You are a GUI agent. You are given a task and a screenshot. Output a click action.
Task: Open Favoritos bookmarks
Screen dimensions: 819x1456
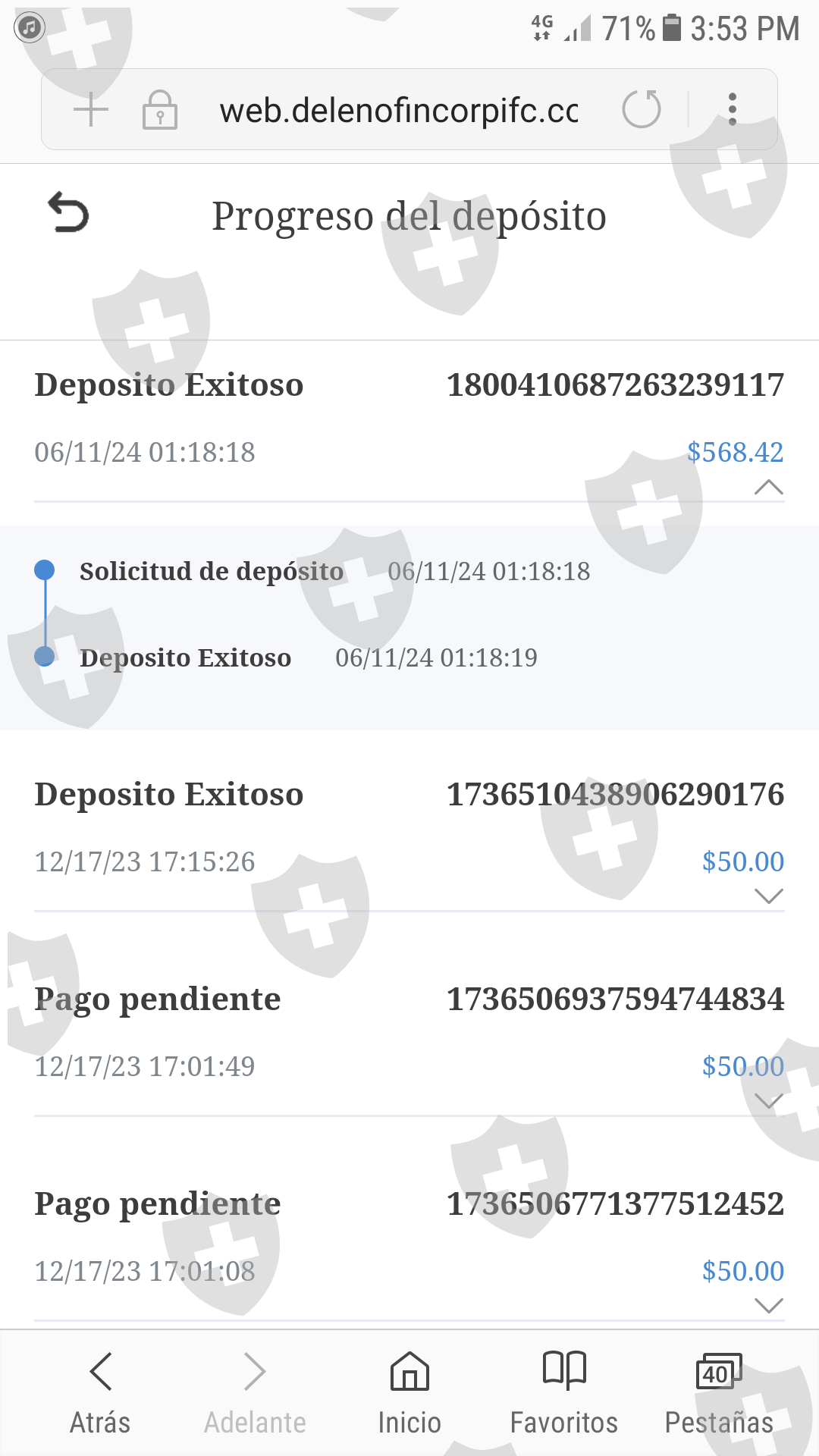[x=564, y=1392]
